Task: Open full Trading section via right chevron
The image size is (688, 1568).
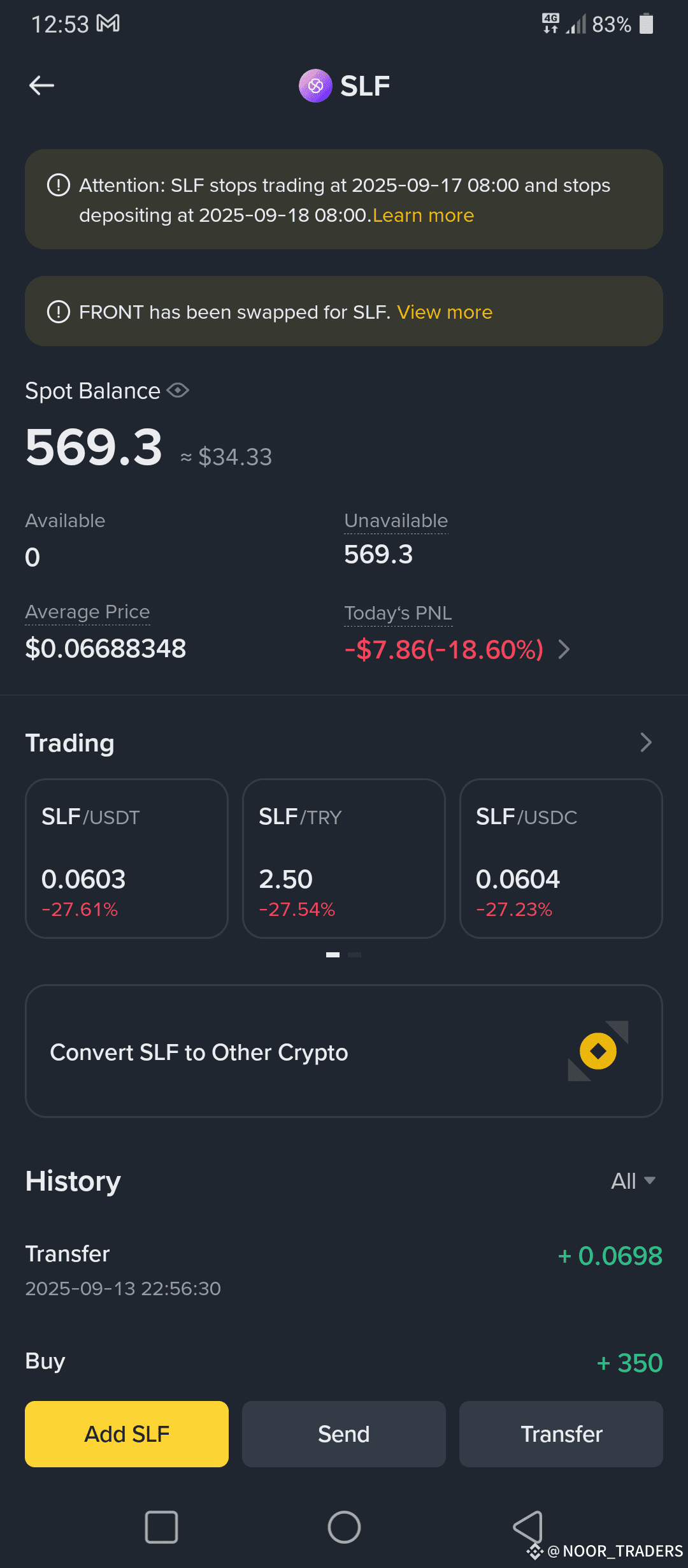Action: click(x=646, y=743)
